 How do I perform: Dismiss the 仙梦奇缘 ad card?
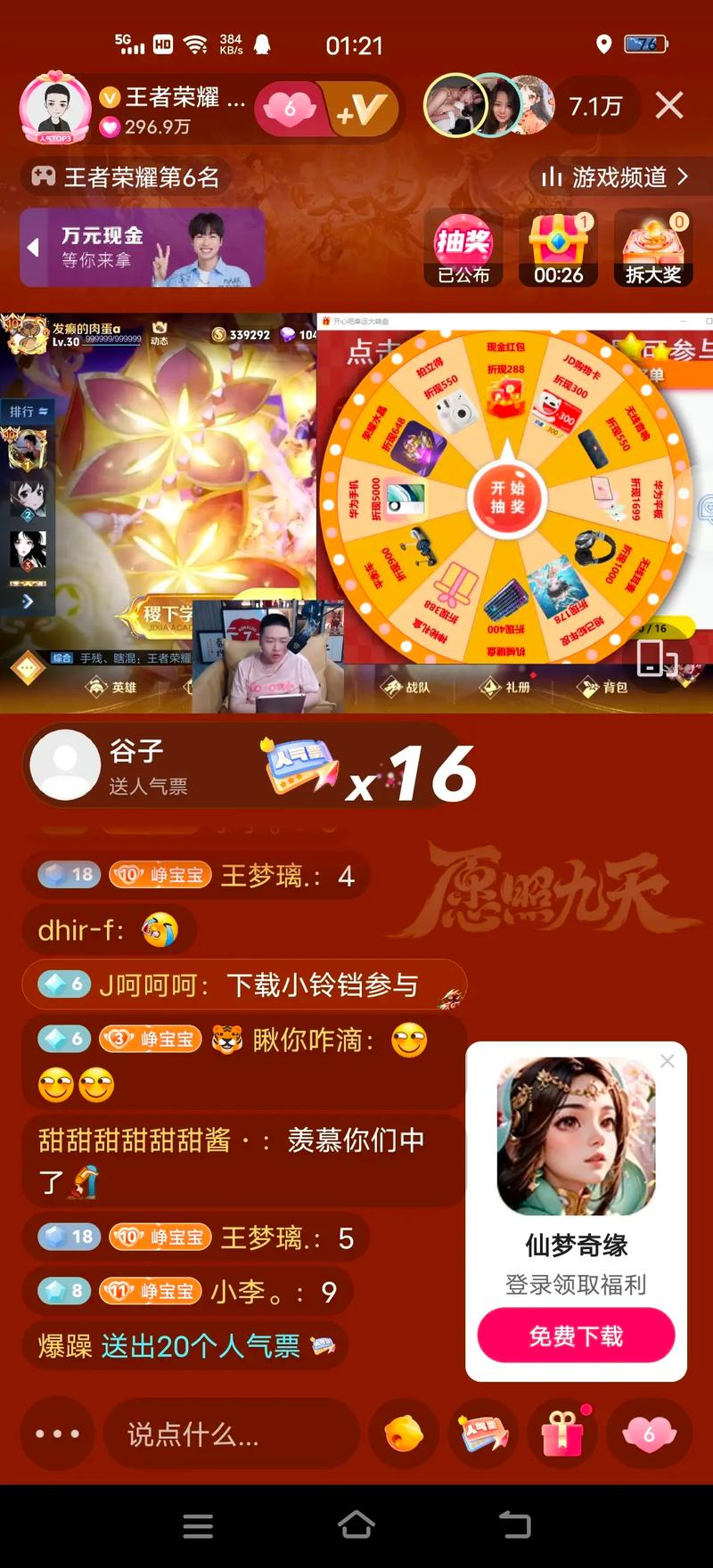[x=668, y=1061]
